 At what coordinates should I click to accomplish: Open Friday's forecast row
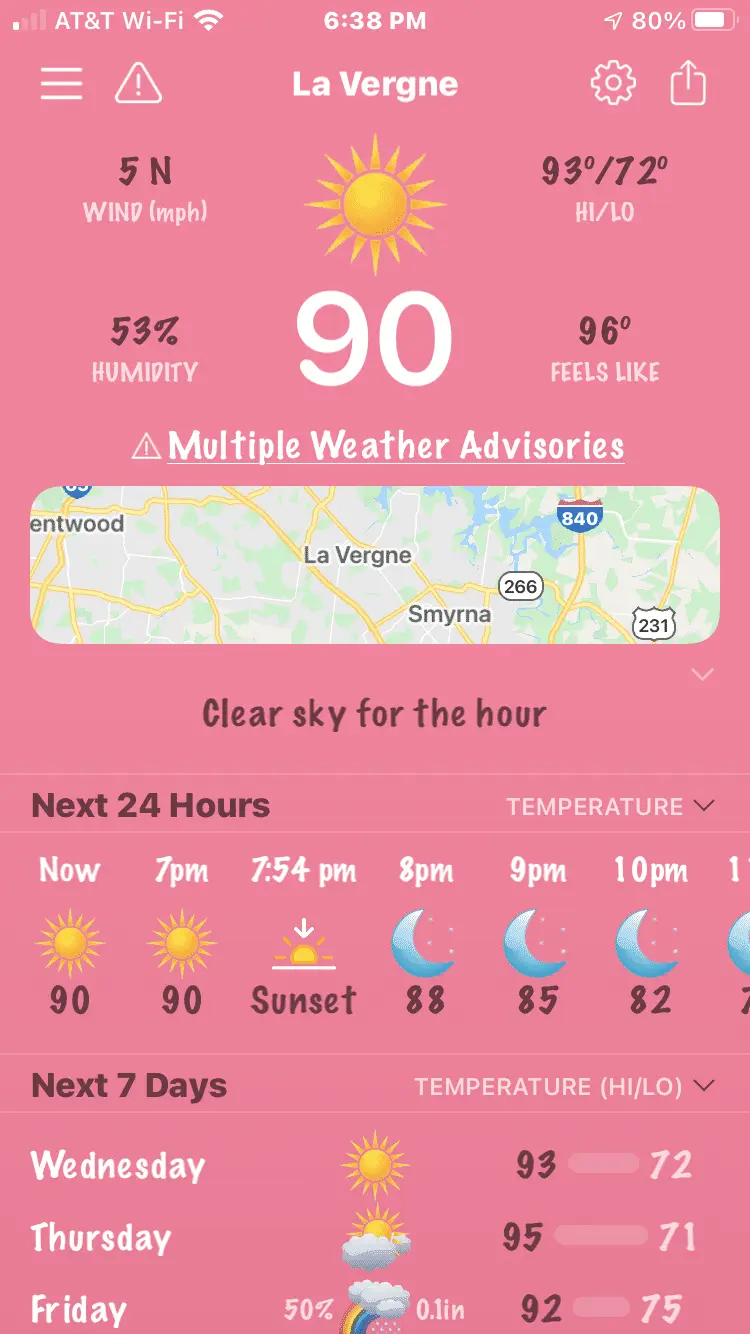tap(375, 1308)
